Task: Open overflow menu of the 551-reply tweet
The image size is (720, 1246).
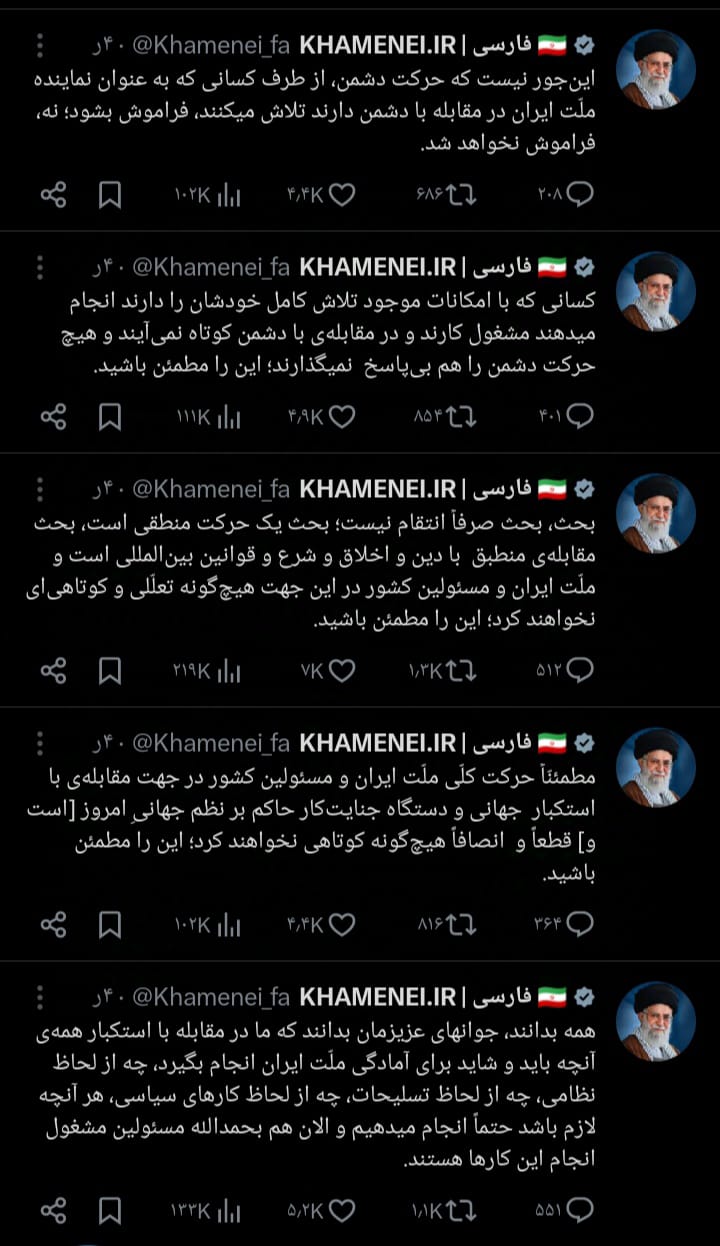Action: tap(40, 997)
